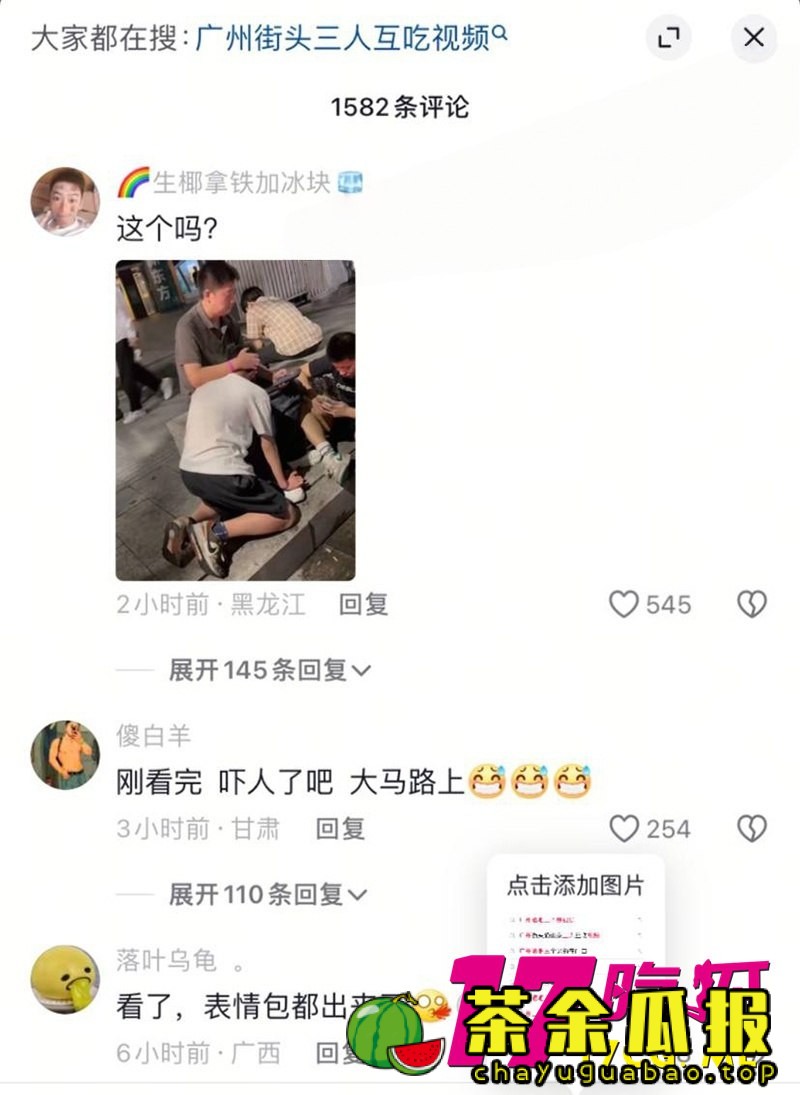This screenshot has width=800, height=1095.
Task: Dislike 生椰拿铁加冰块's comment
Action: (751, 604)
